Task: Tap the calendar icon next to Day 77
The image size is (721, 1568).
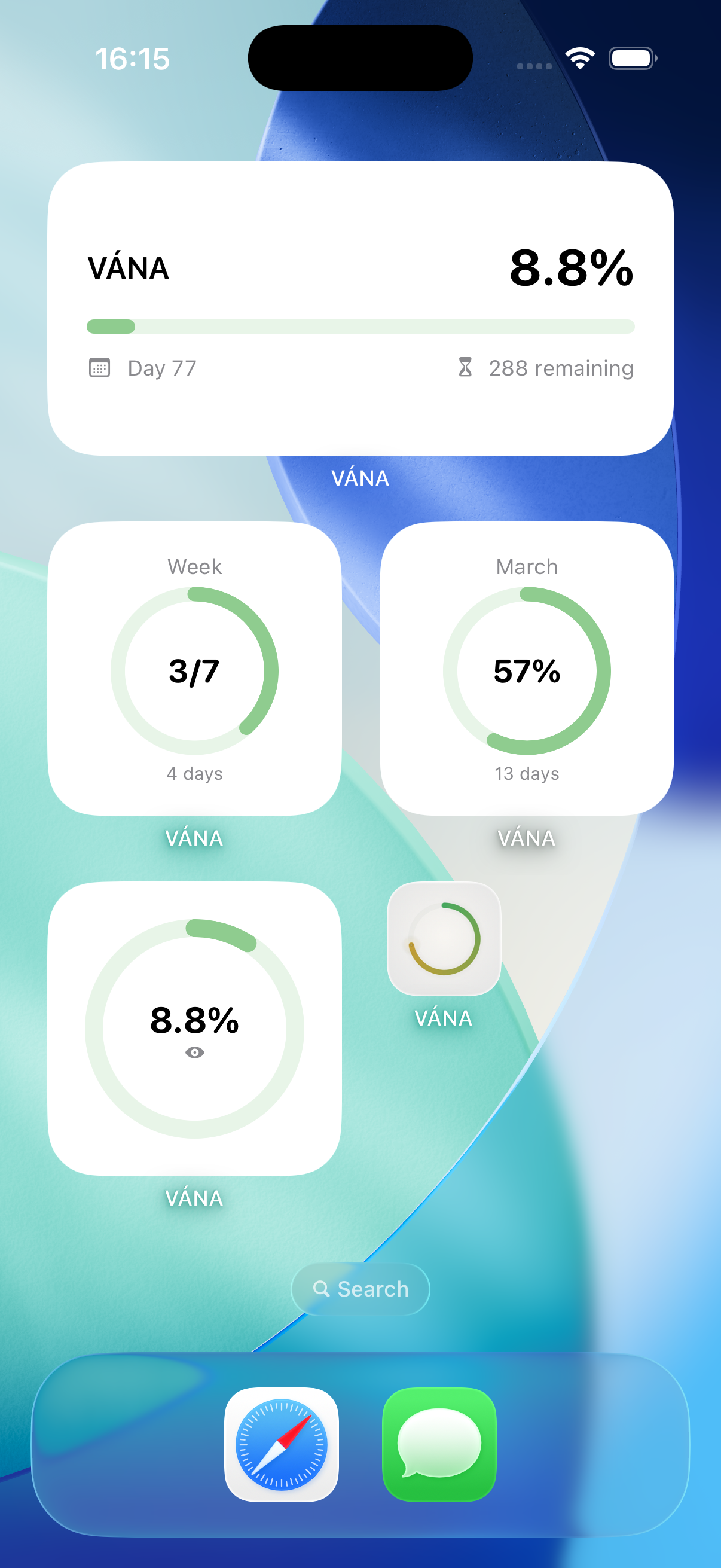Action: click(101, 368)
